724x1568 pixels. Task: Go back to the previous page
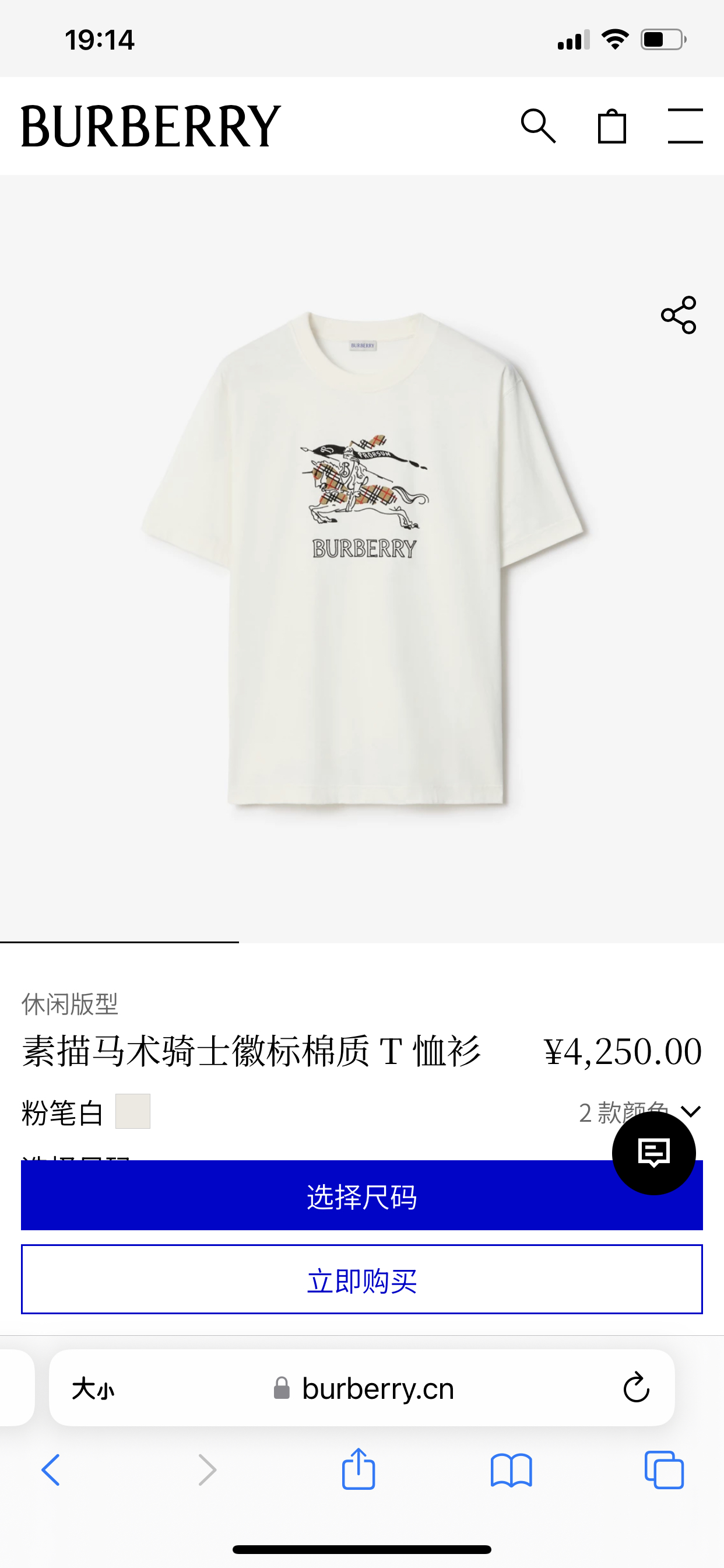click(x=51, y=1471)
